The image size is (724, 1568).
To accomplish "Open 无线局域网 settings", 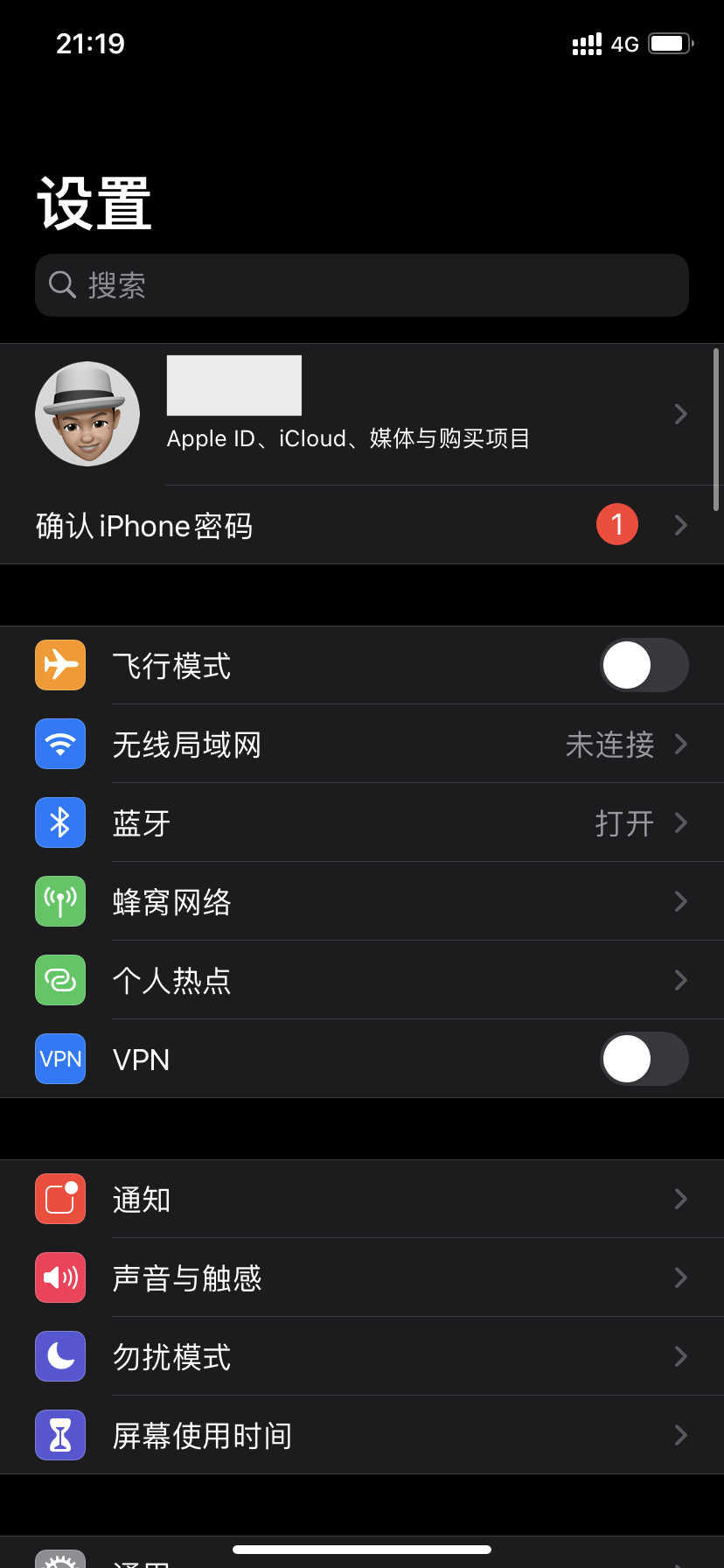I will point(362,744).
